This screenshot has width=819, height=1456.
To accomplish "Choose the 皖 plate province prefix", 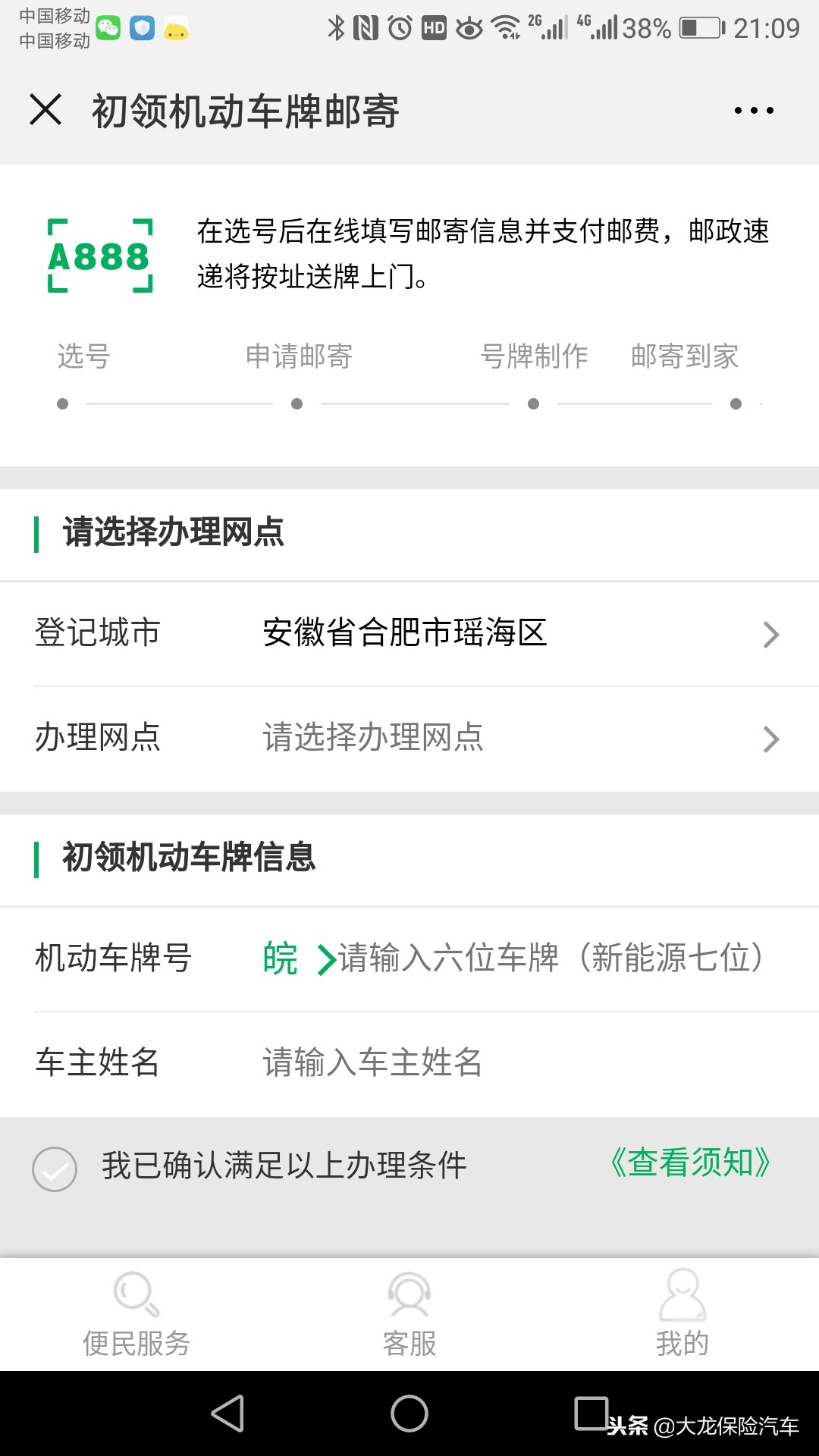I will (290, 959).
